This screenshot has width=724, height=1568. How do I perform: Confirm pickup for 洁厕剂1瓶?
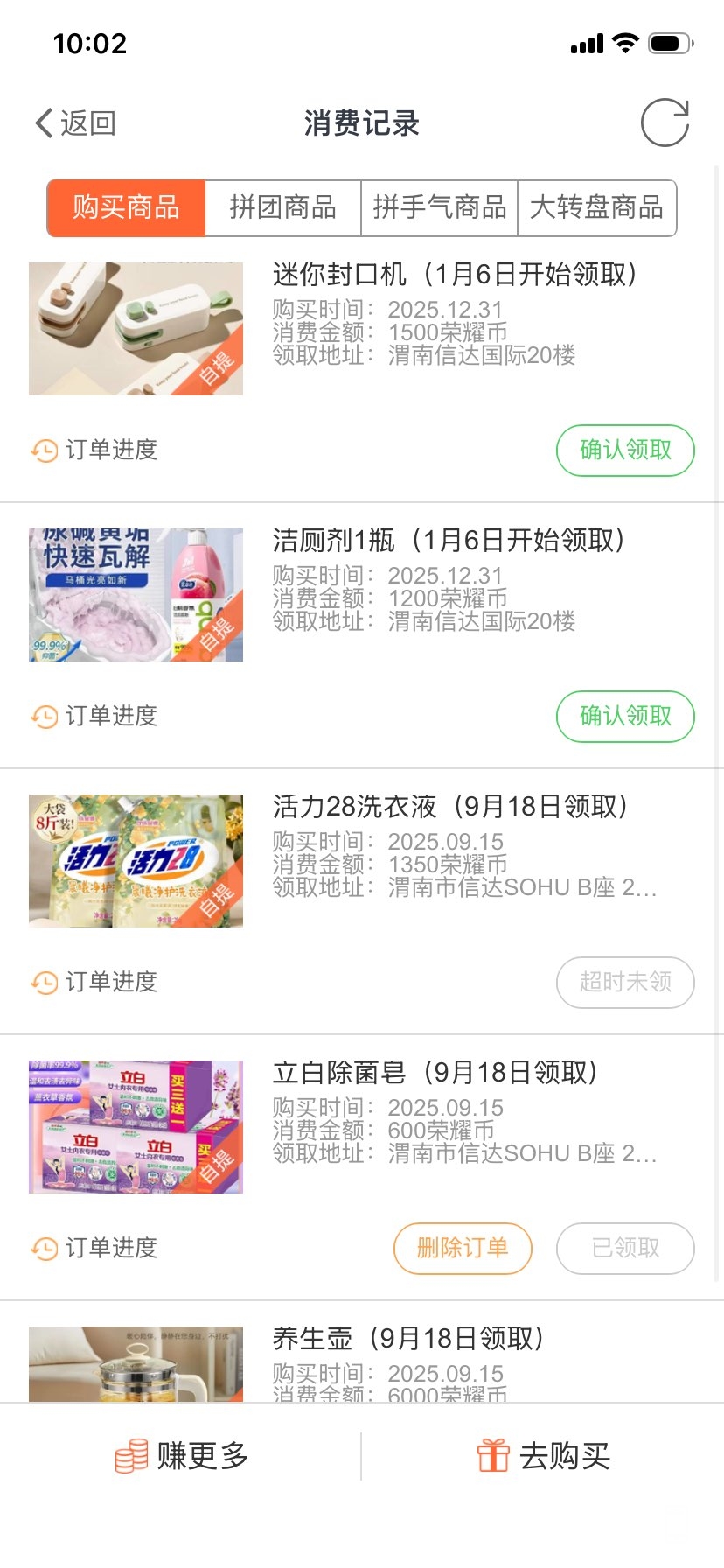pyautogui.click(x=625, y=717)
